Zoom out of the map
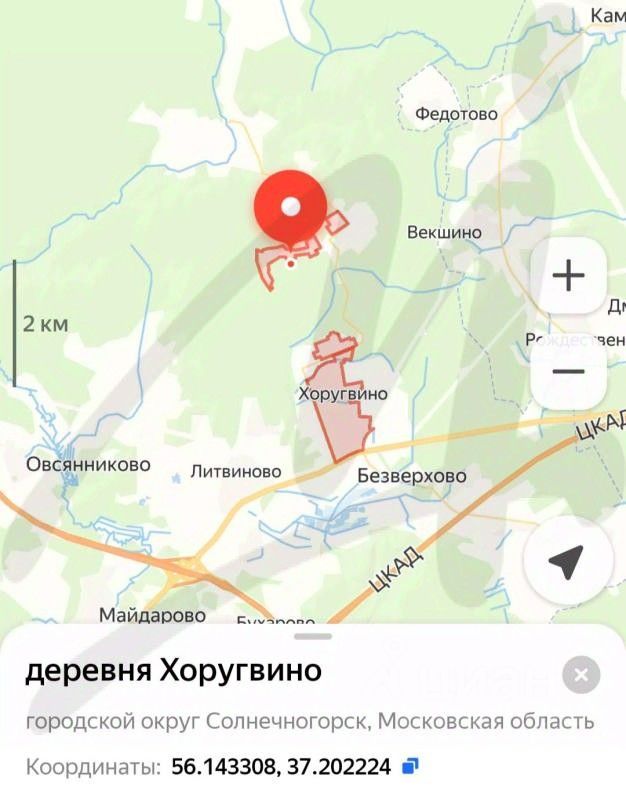Screen dimensions: 626x799 pos(568,372)
